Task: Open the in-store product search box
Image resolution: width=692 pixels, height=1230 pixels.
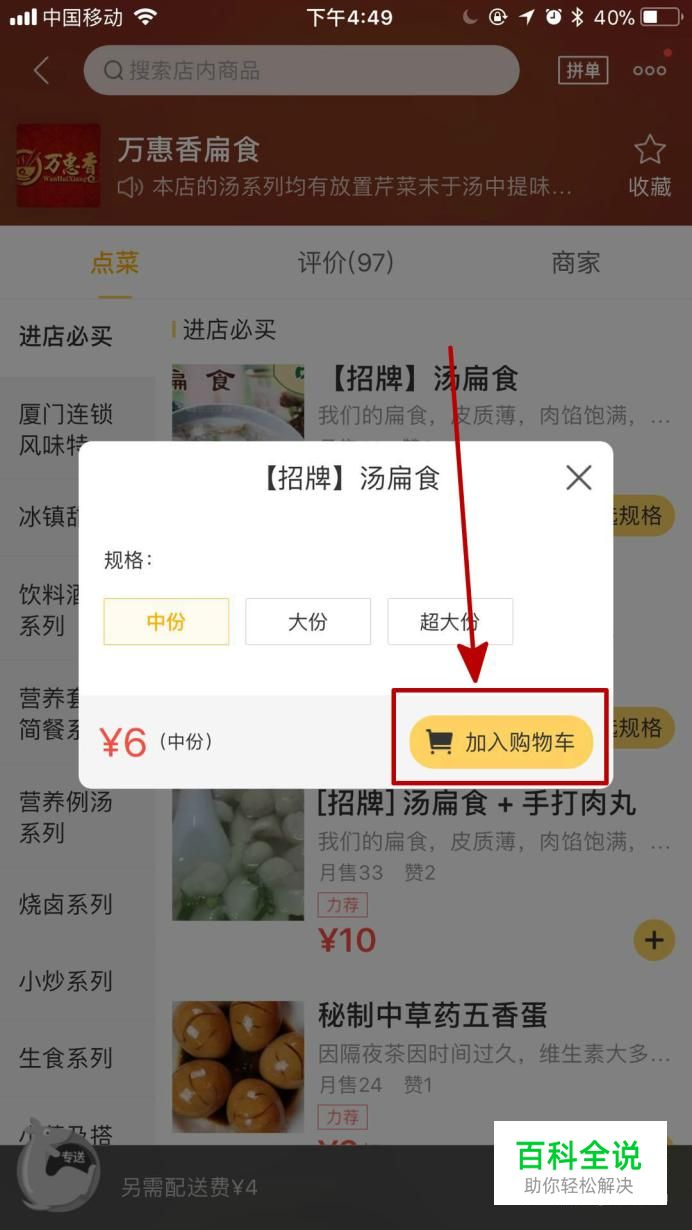Action: click(300, 71)
